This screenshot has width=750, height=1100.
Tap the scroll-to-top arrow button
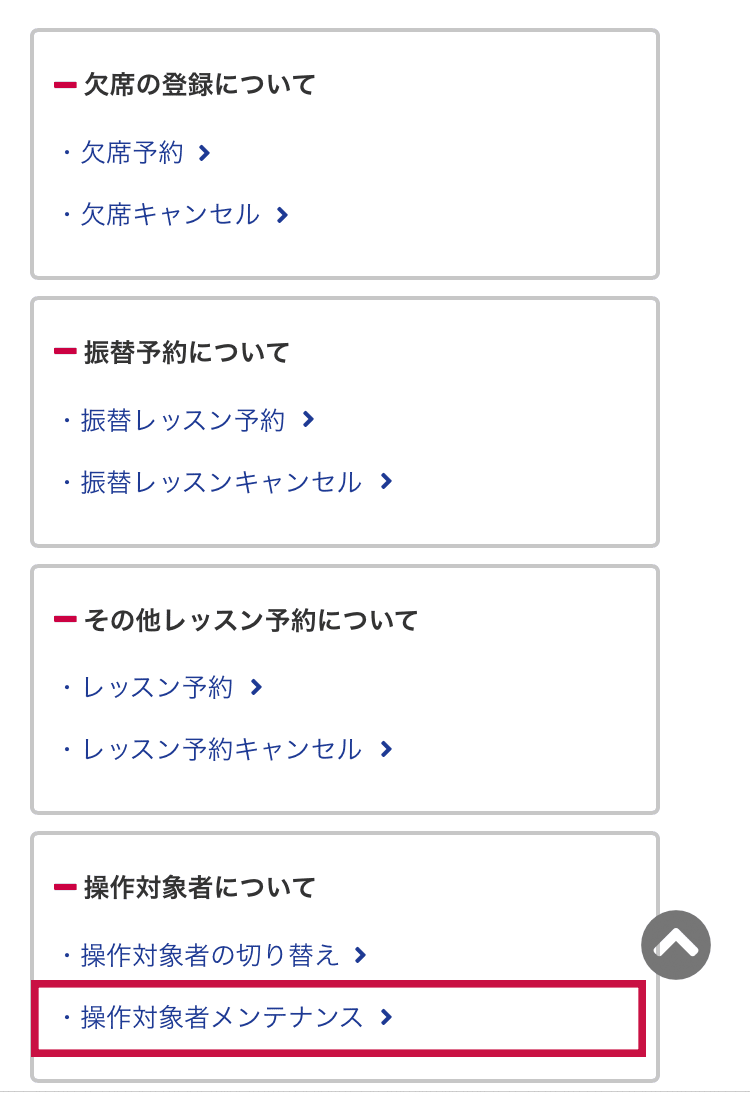point(676,944)
